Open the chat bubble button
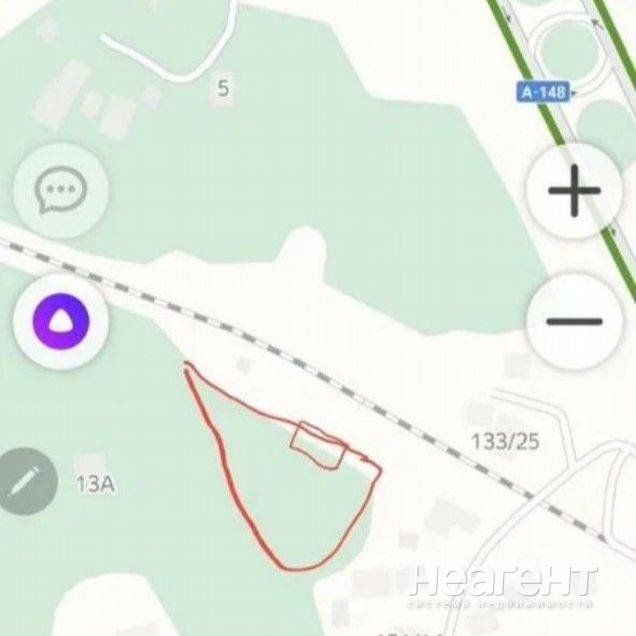 pyautogui.click(x=61, y=190)
